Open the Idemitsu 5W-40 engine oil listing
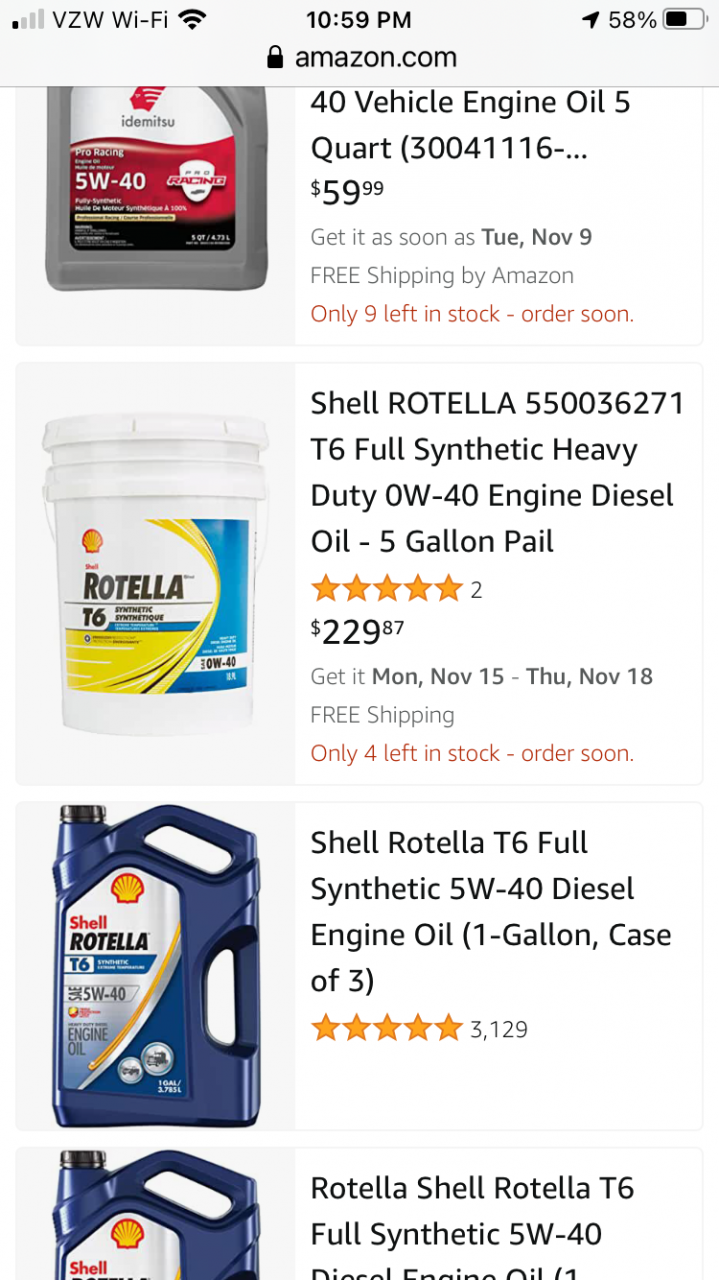 470,125
